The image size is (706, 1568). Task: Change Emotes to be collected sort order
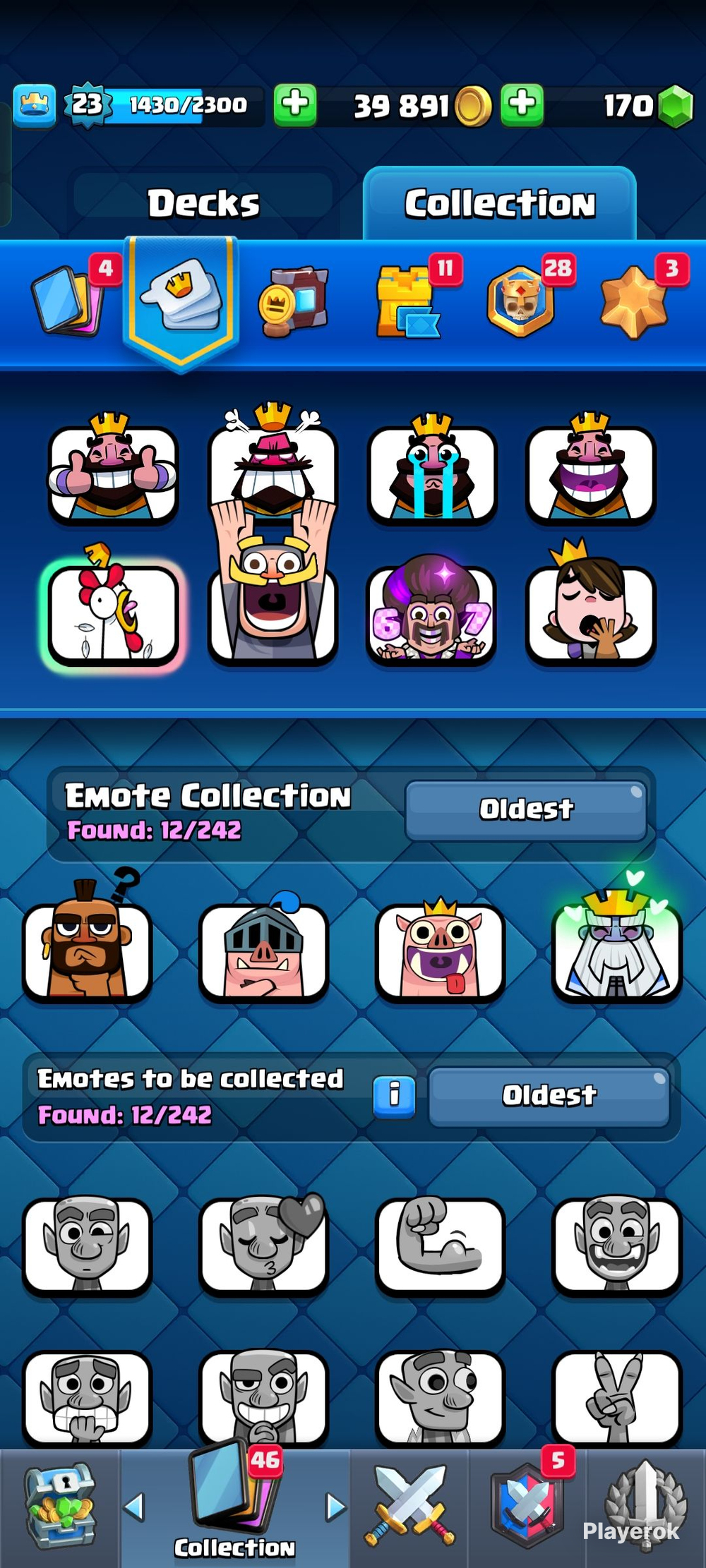point(549,1097)
